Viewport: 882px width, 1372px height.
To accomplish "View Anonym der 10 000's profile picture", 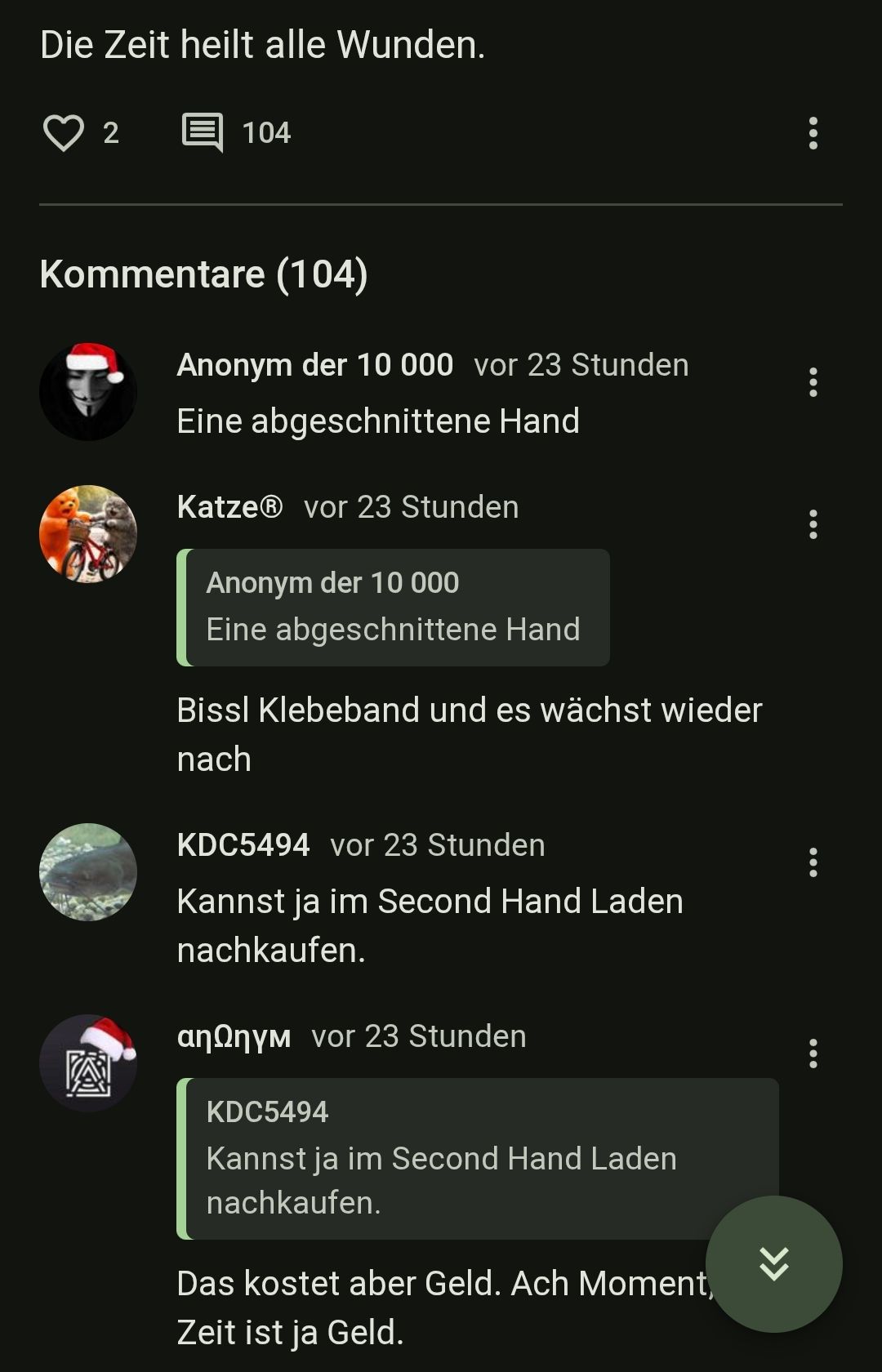I will coord(88,392).
